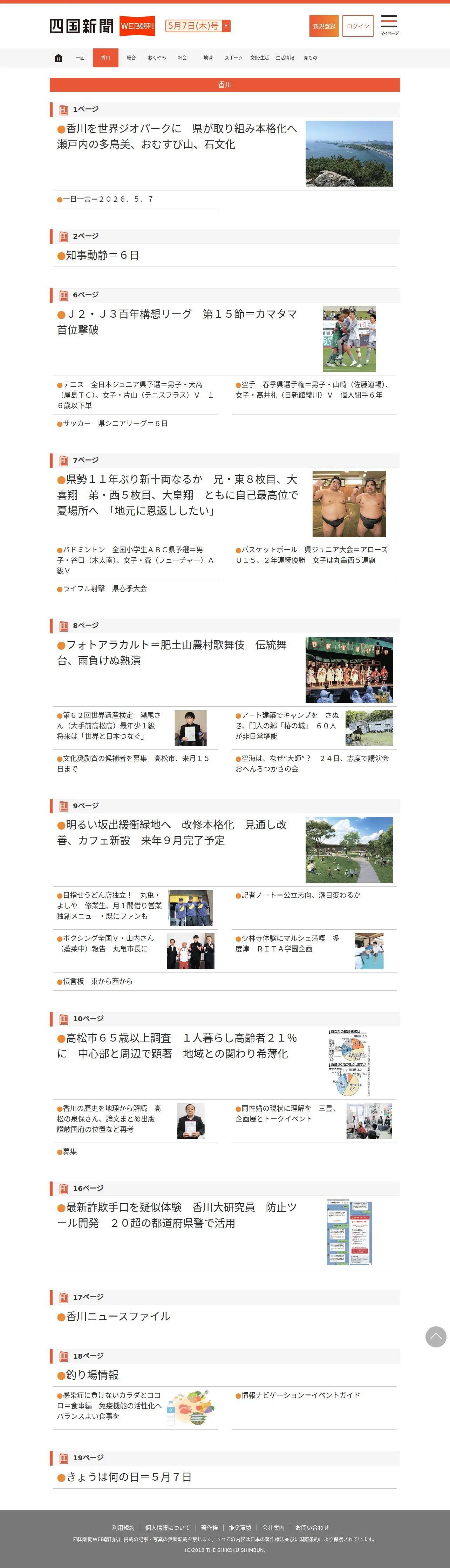Tap the ログイン button
Viewport: 450px width, 1568px height.
tap(357, 26)
